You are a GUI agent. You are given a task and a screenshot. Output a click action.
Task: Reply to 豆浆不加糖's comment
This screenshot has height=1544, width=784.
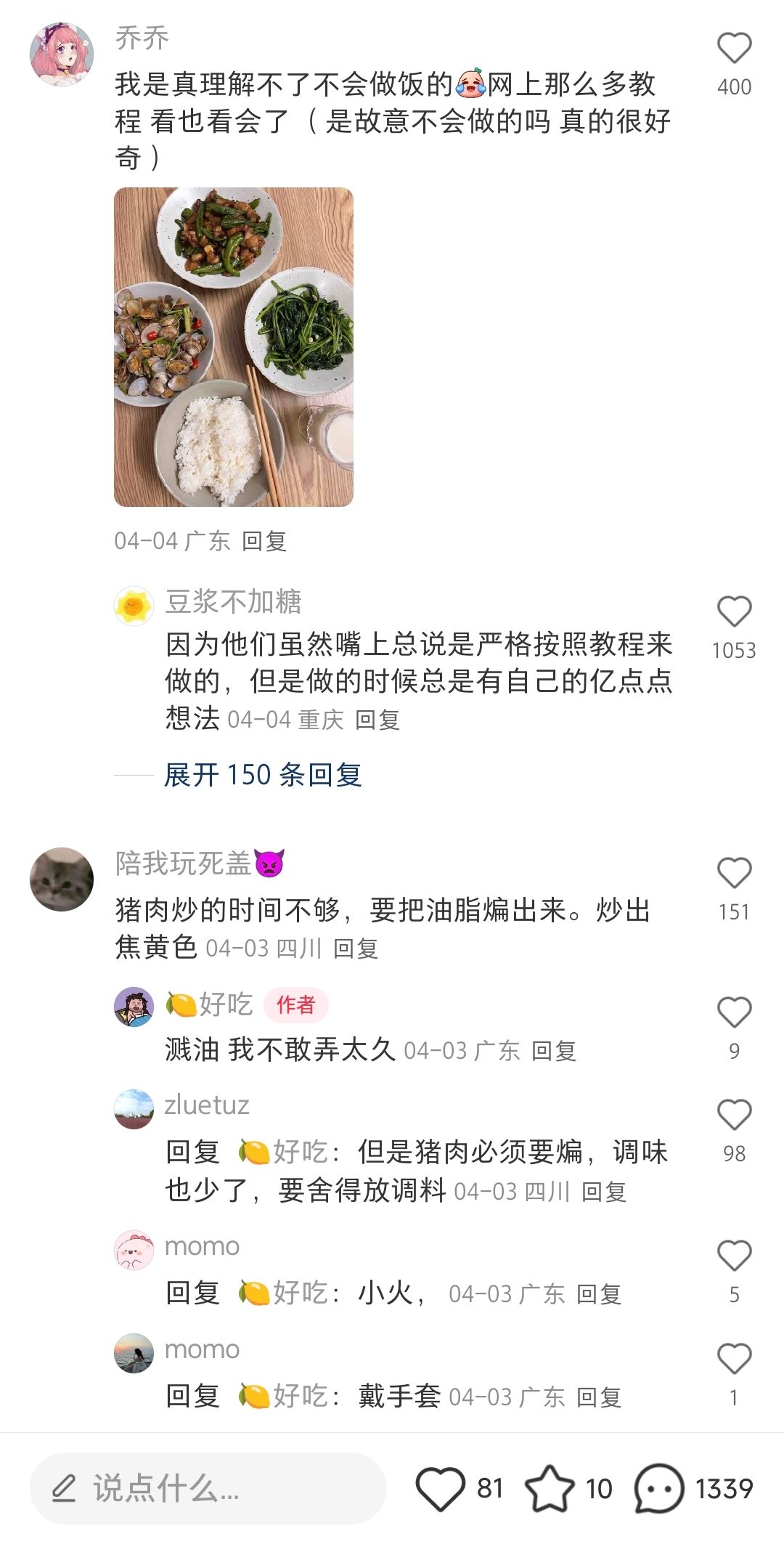377,720
